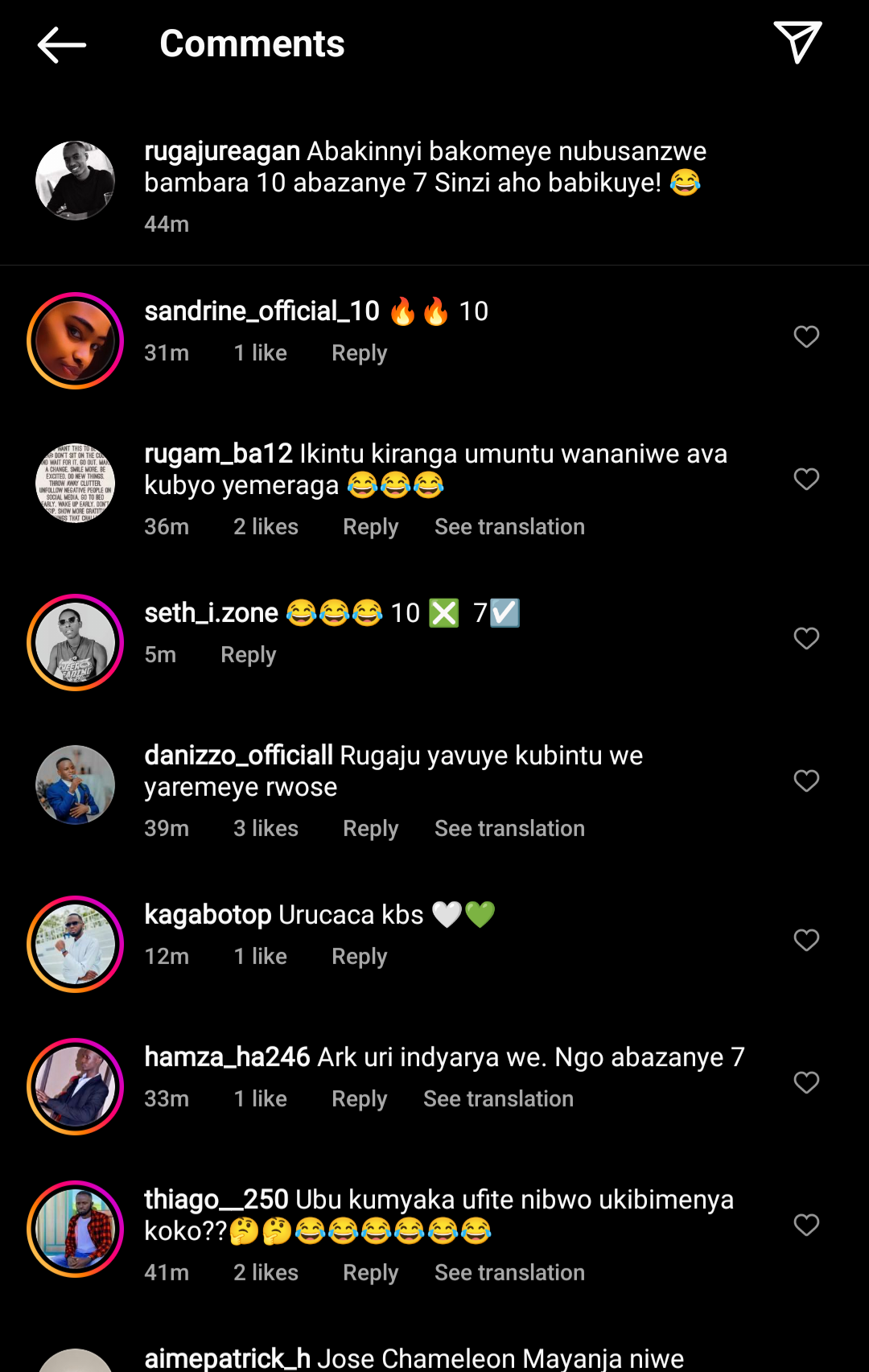
Task: Like hamza_ha246's comment
Action: tap(806, 1082)
